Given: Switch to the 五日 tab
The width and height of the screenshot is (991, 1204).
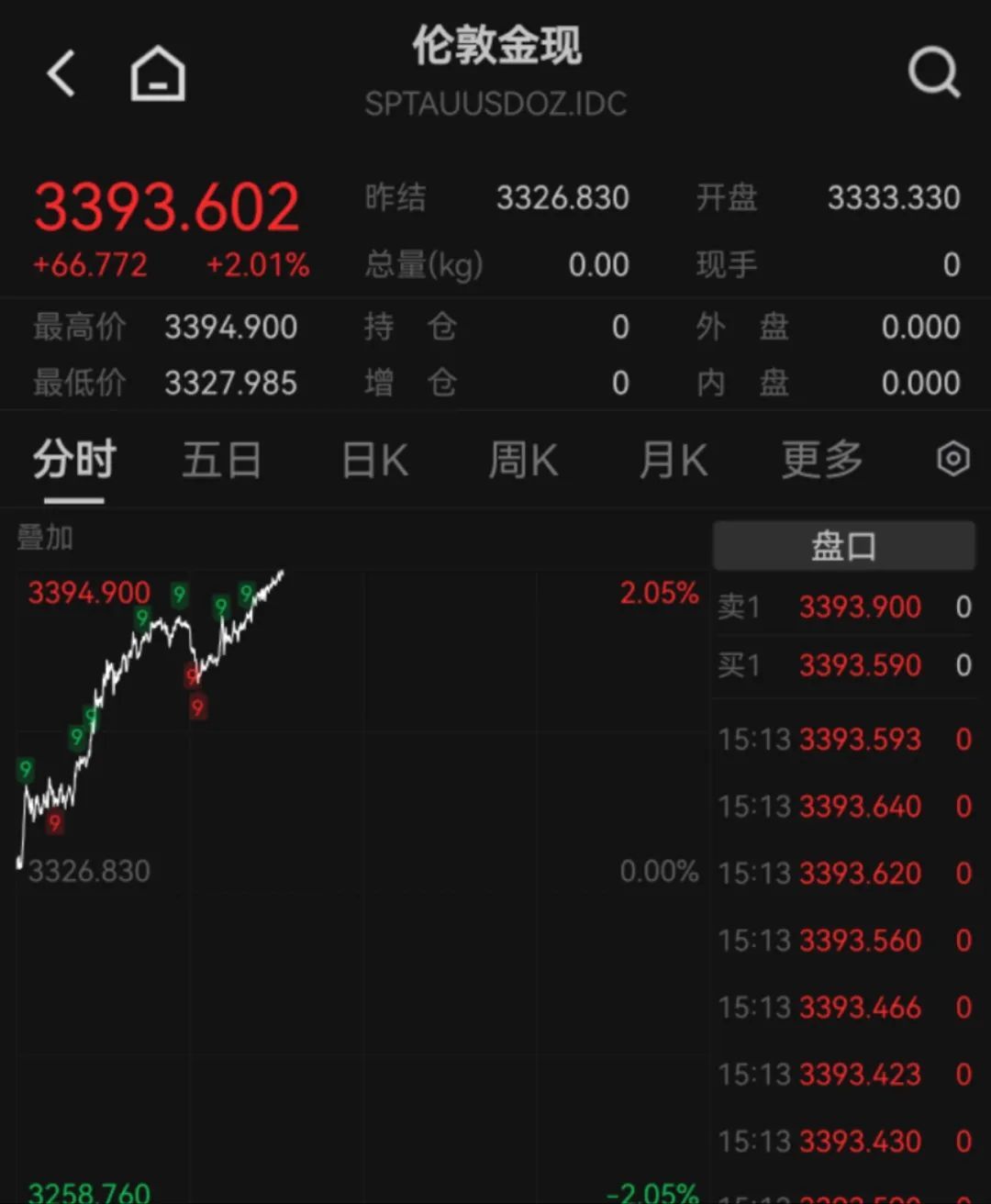Looking at the screenshot, I should tap(221, 460).
